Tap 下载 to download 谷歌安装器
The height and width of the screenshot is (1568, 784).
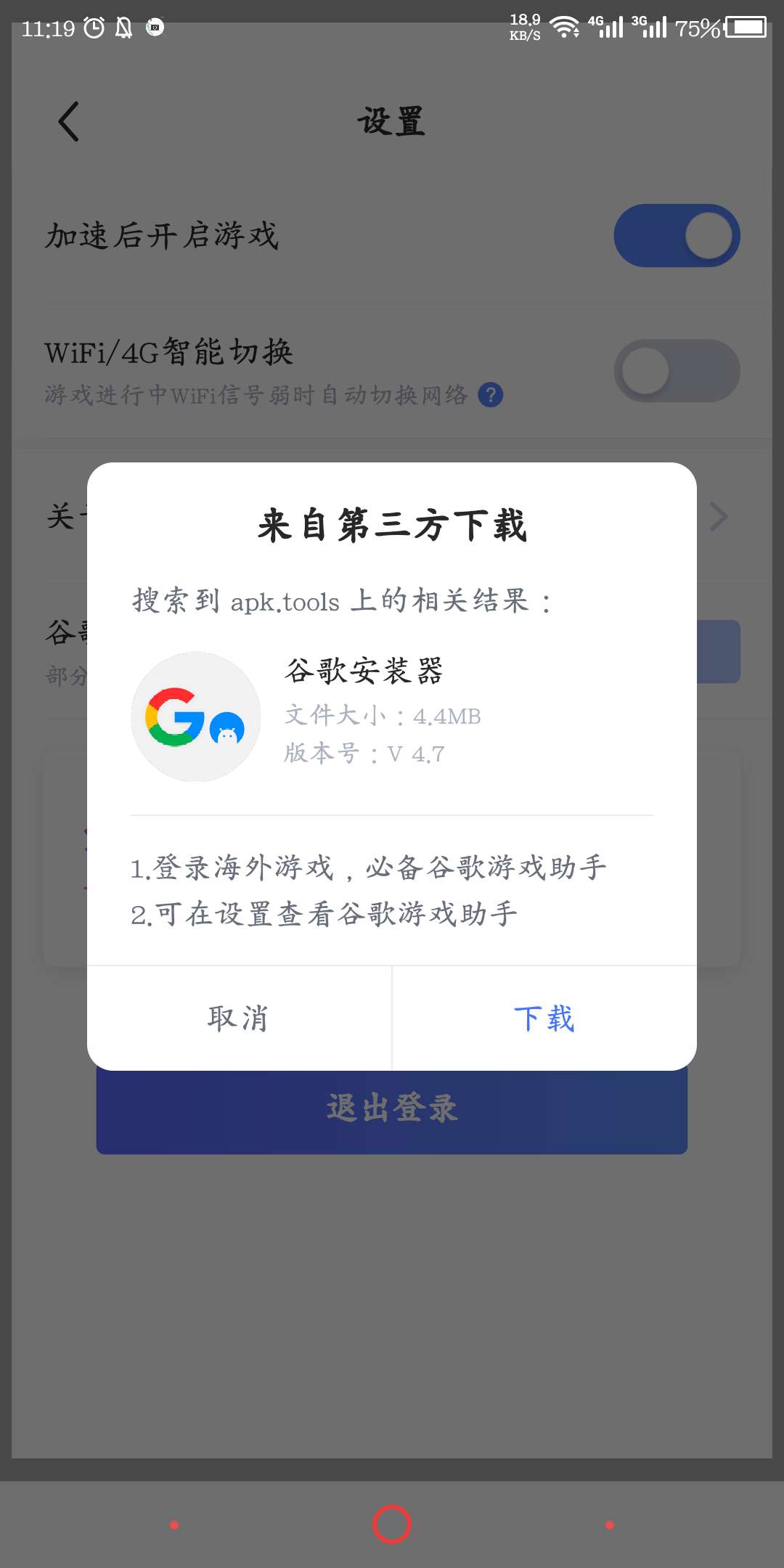(544, 1018)
